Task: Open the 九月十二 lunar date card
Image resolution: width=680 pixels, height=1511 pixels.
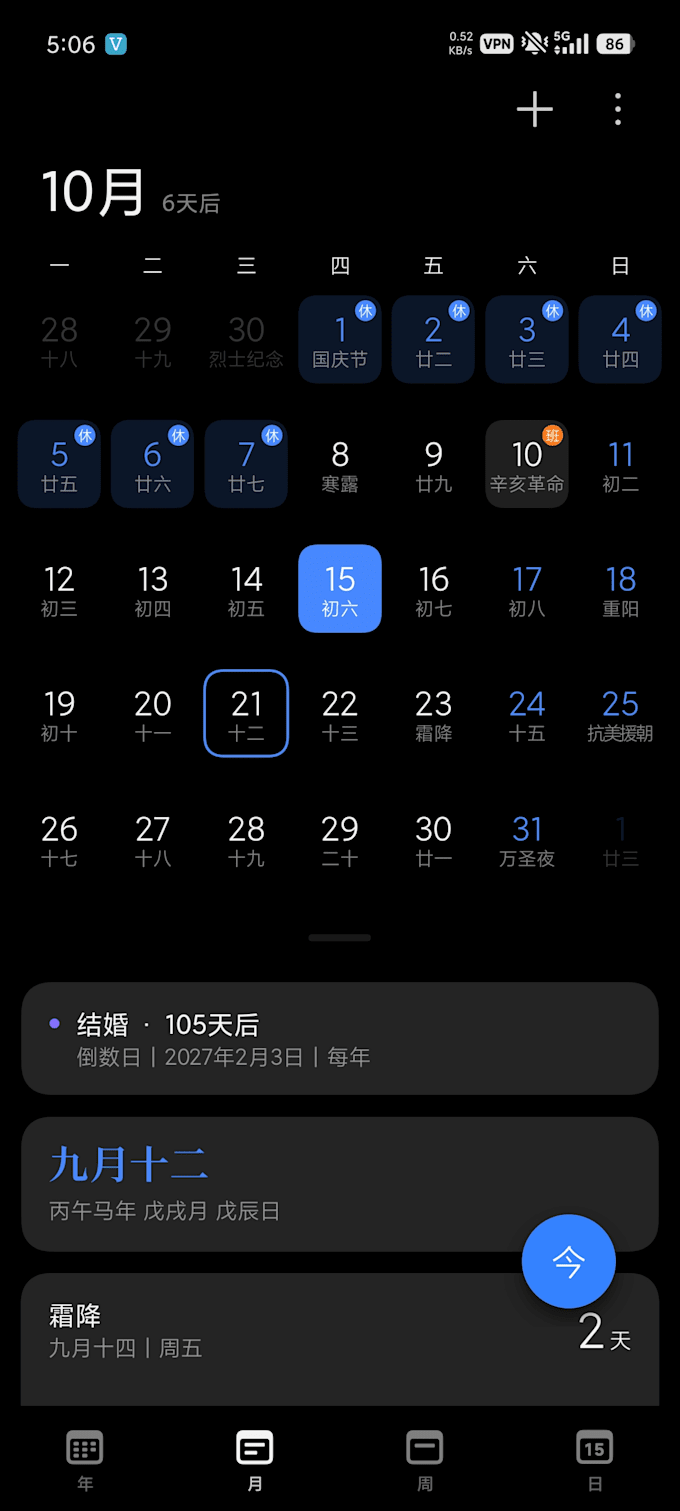Action: point(340,1184)
